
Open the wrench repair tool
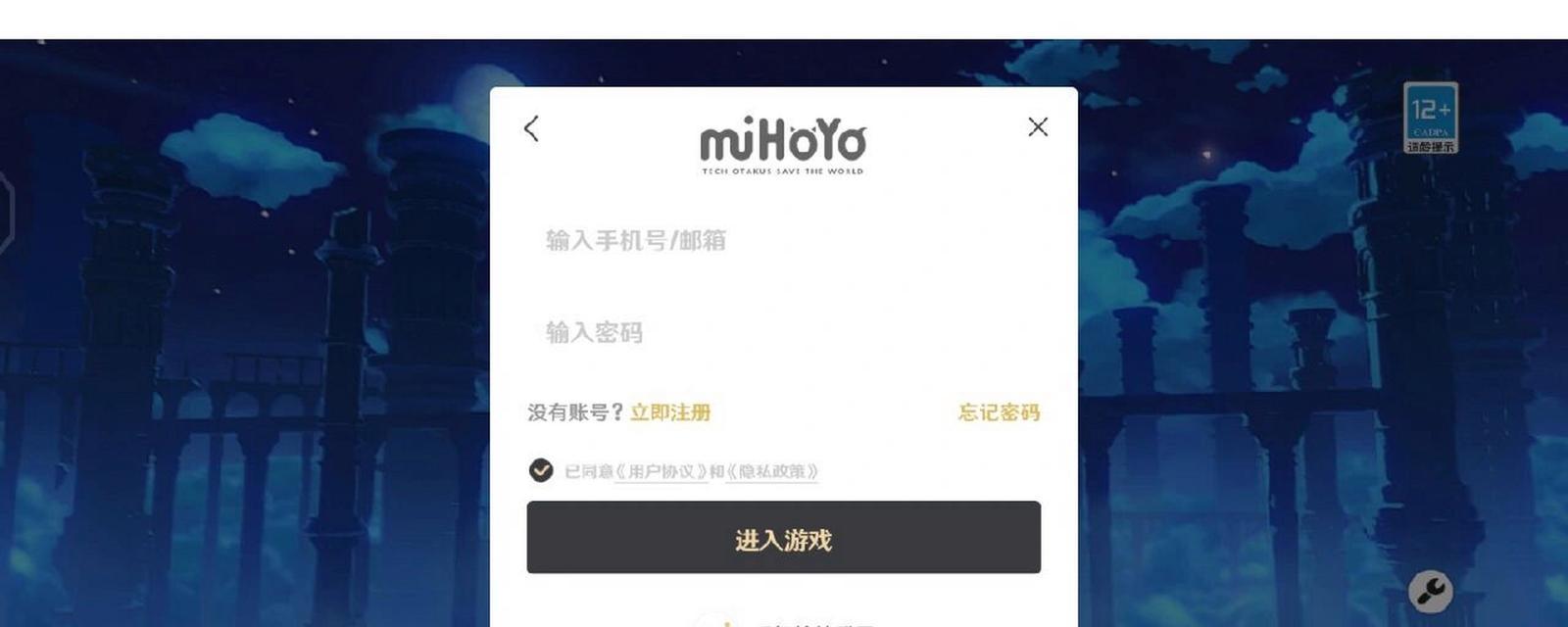pos(1430,591)
